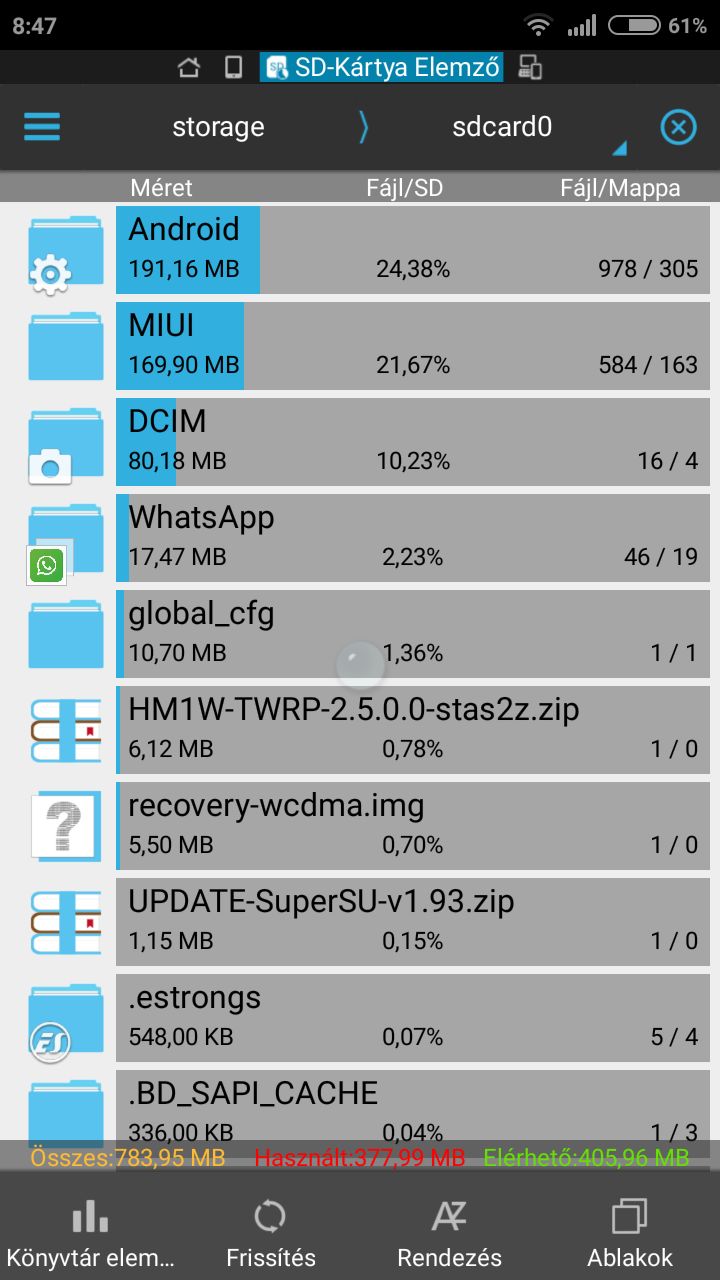Open the DCIM folder

click(360, 442)
